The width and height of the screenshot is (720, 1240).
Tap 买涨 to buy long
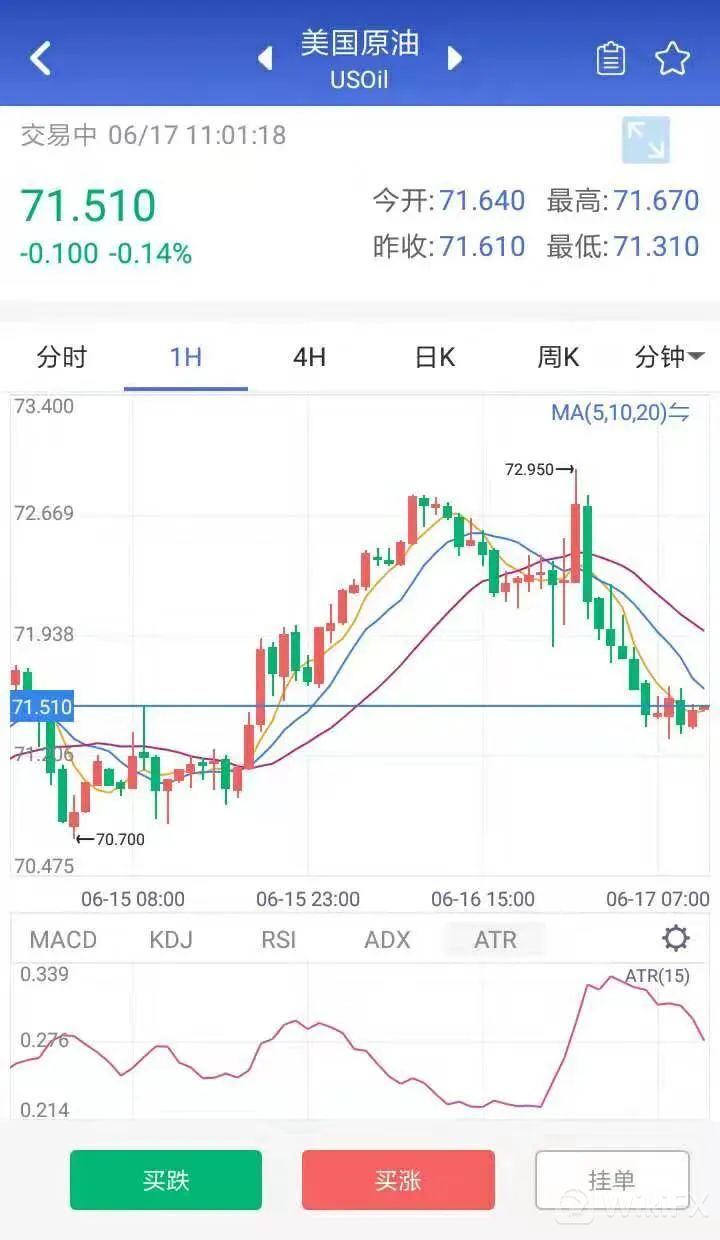tap(398, 1180)
